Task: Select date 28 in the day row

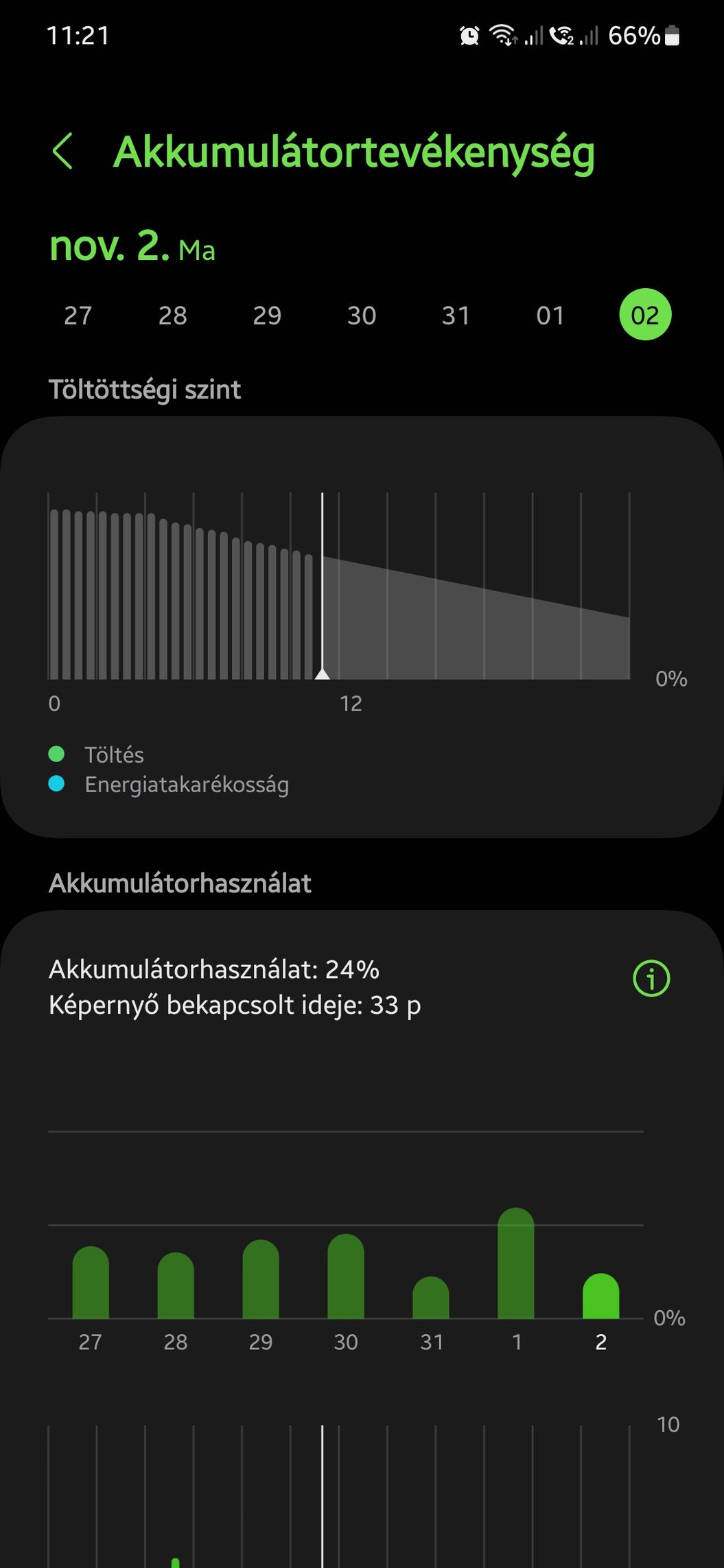Action: click(172, 316)
